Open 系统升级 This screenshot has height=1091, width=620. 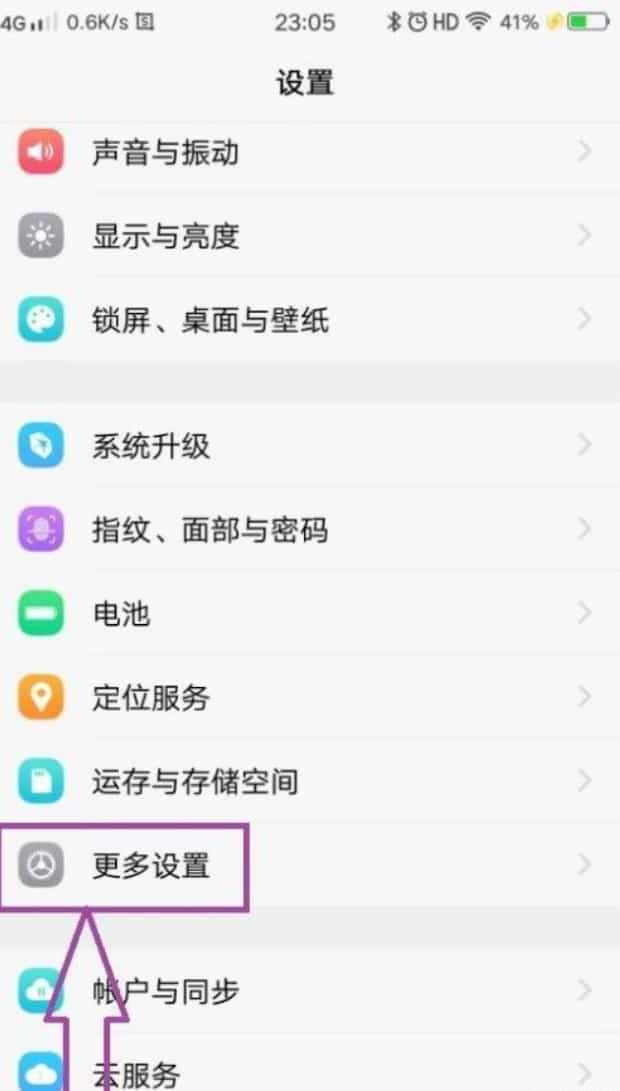[x=310, y=446]
